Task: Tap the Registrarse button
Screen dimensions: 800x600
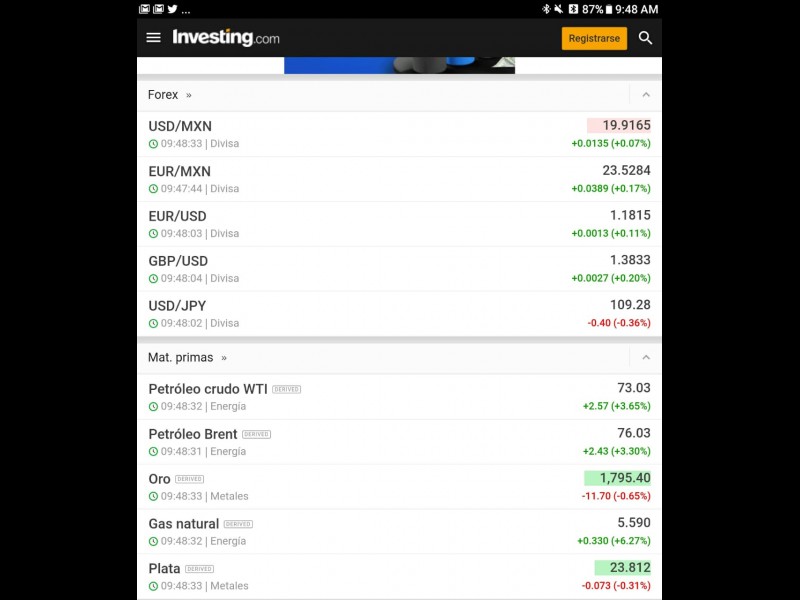Action: 594,38
